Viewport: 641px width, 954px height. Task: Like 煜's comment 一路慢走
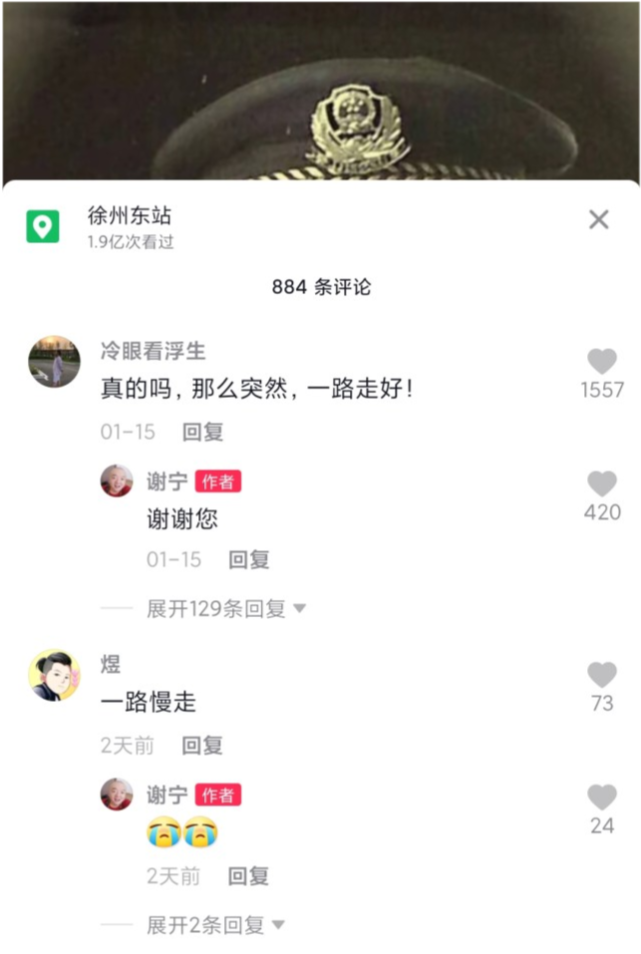point(601,675)
